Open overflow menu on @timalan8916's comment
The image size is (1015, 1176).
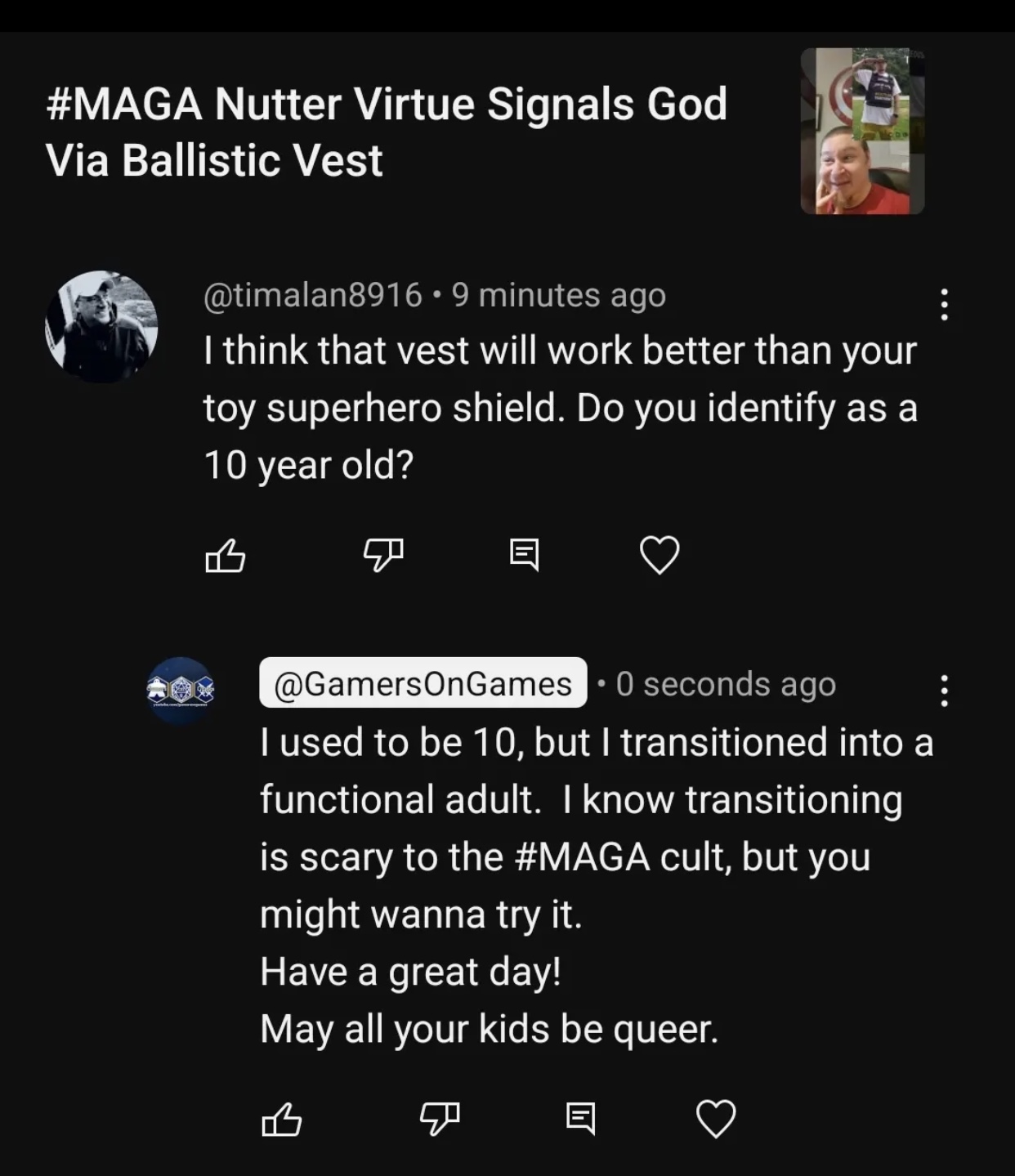(x=944, y=304)
